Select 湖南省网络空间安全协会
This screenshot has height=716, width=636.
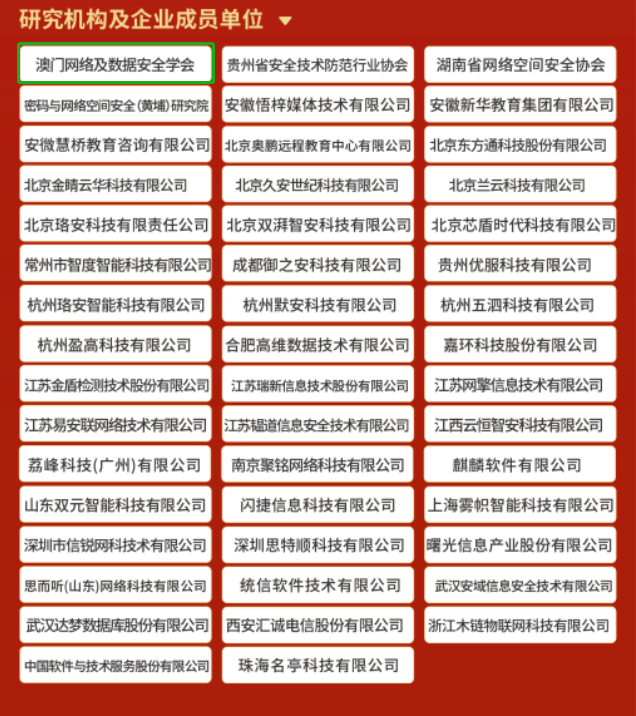pyautogui.click(x=520, y=65)
